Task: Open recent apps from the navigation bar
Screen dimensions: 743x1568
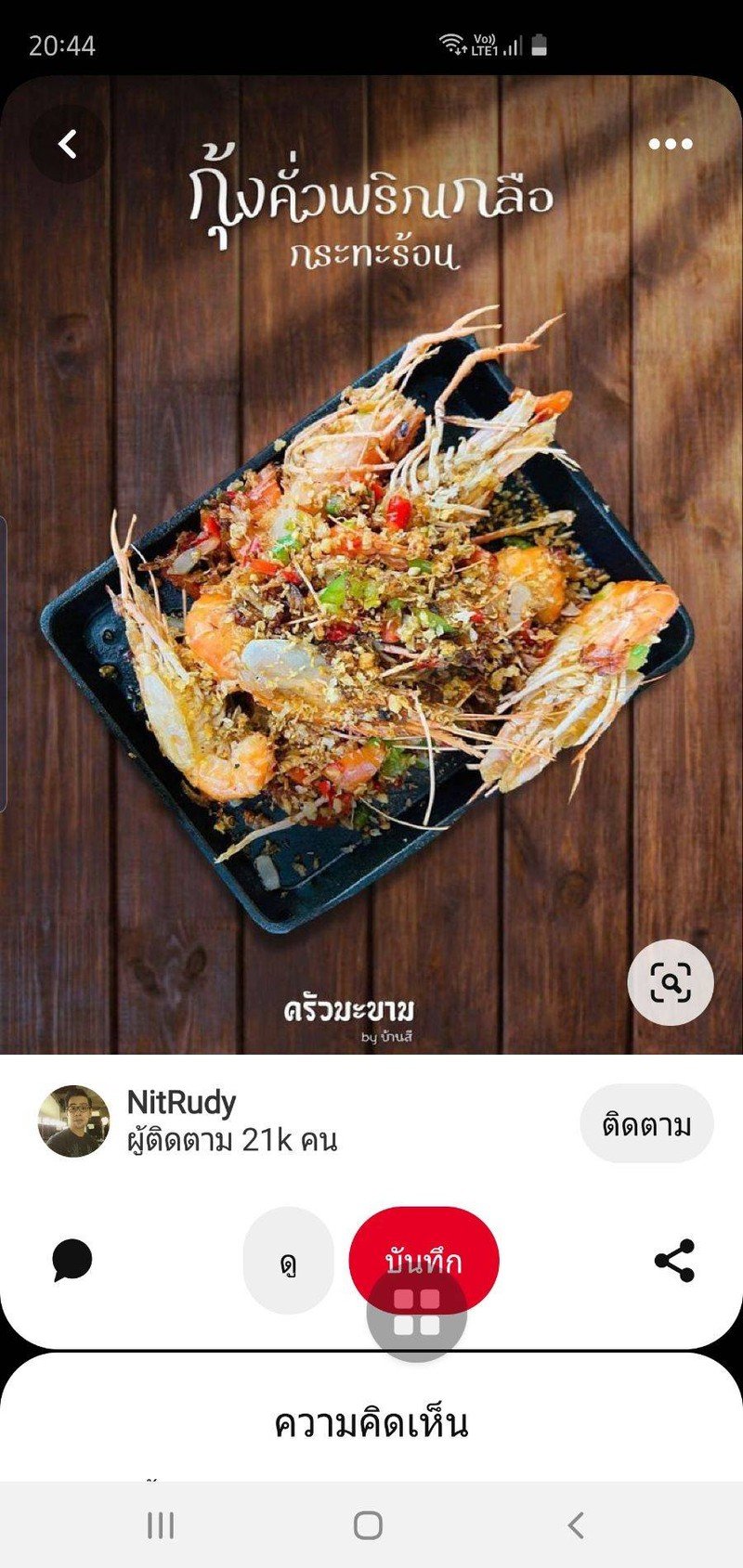Action: [161, 1524]
